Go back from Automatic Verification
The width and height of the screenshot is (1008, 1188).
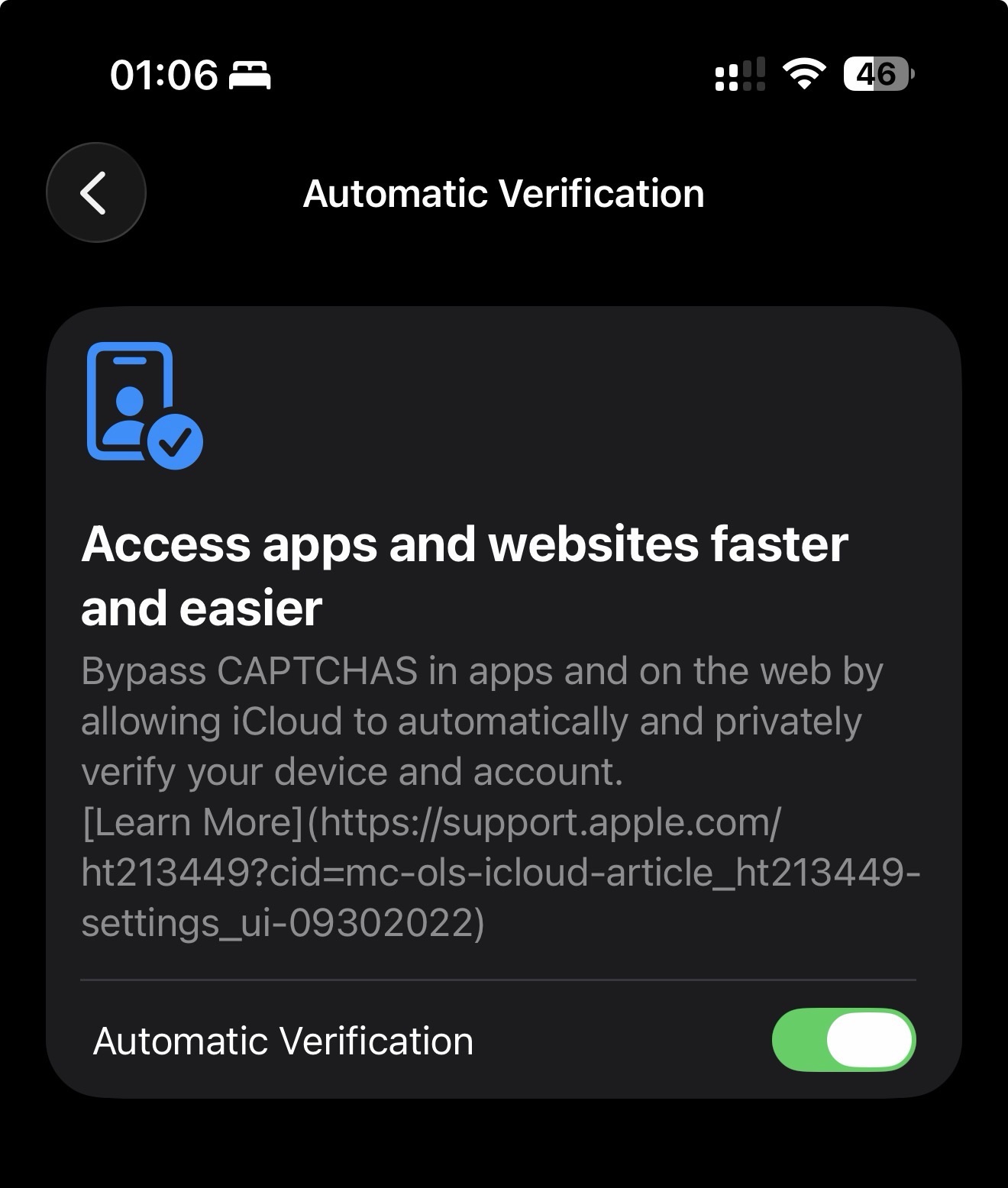coord(95,192)
